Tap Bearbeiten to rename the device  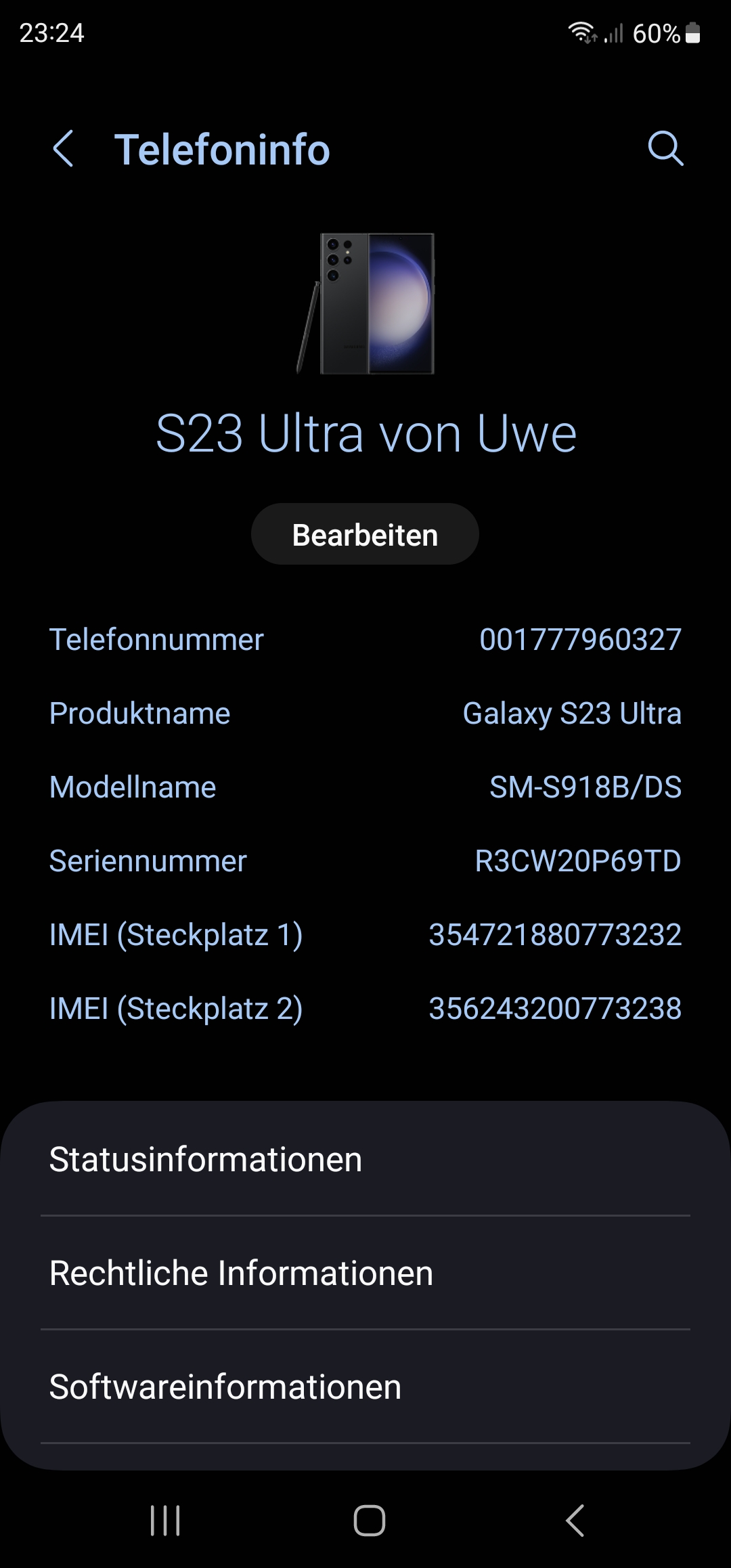click(x=365, y=535)
